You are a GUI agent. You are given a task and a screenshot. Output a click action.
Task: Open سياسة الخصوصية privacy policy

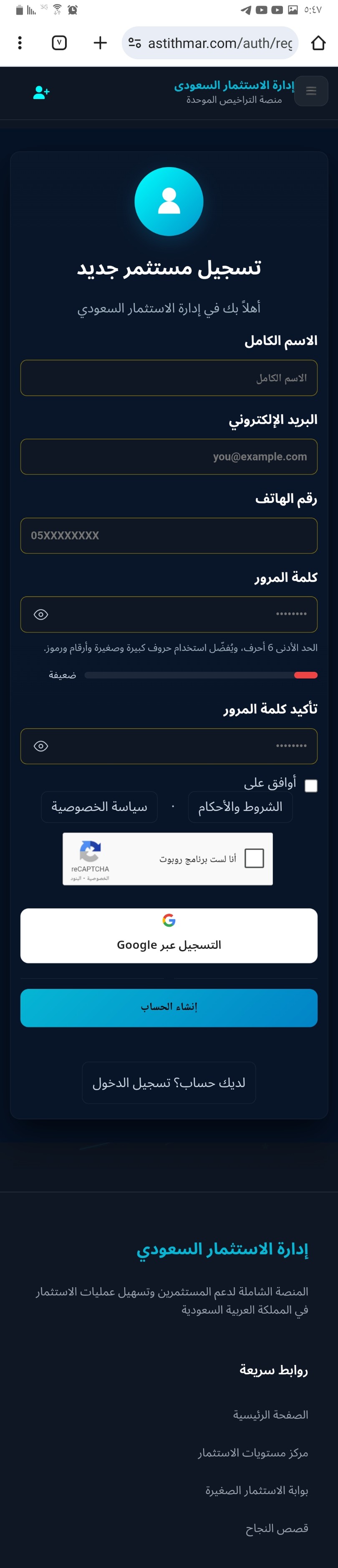pyautogui.click(x=99, y=807)
